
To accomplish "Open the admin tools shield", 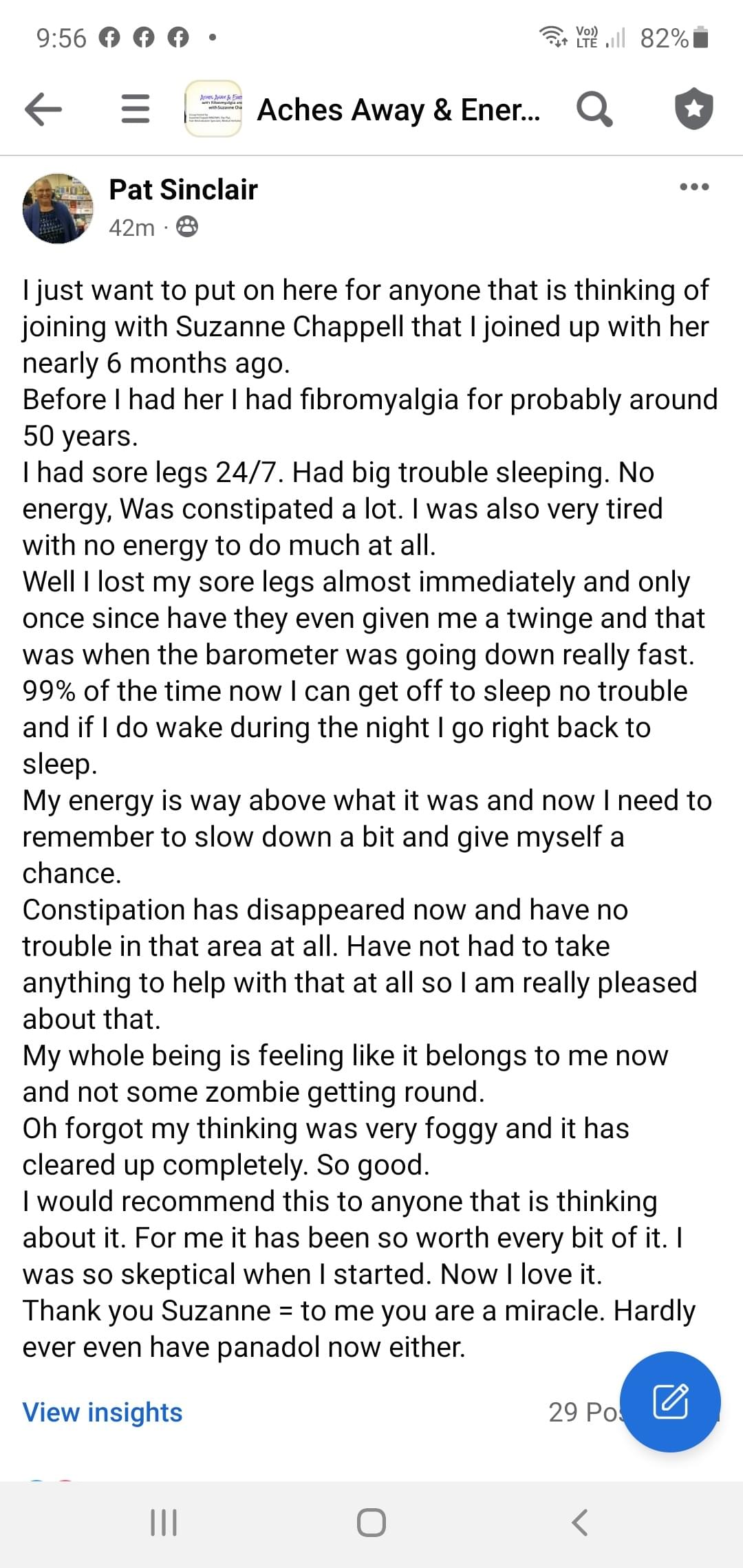I will (x=693, y=109).
